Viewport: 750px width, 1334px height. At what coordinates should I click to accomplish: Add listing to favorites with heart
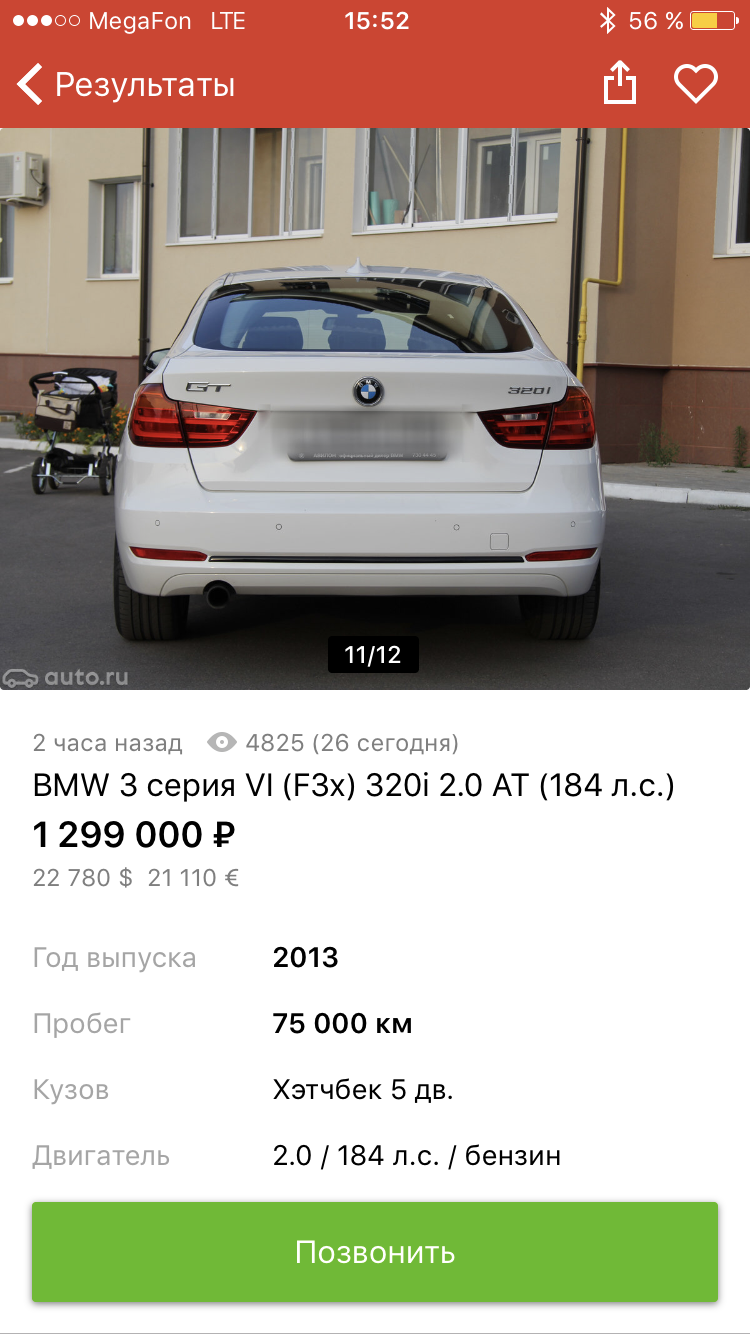click(x=696, y=84)
